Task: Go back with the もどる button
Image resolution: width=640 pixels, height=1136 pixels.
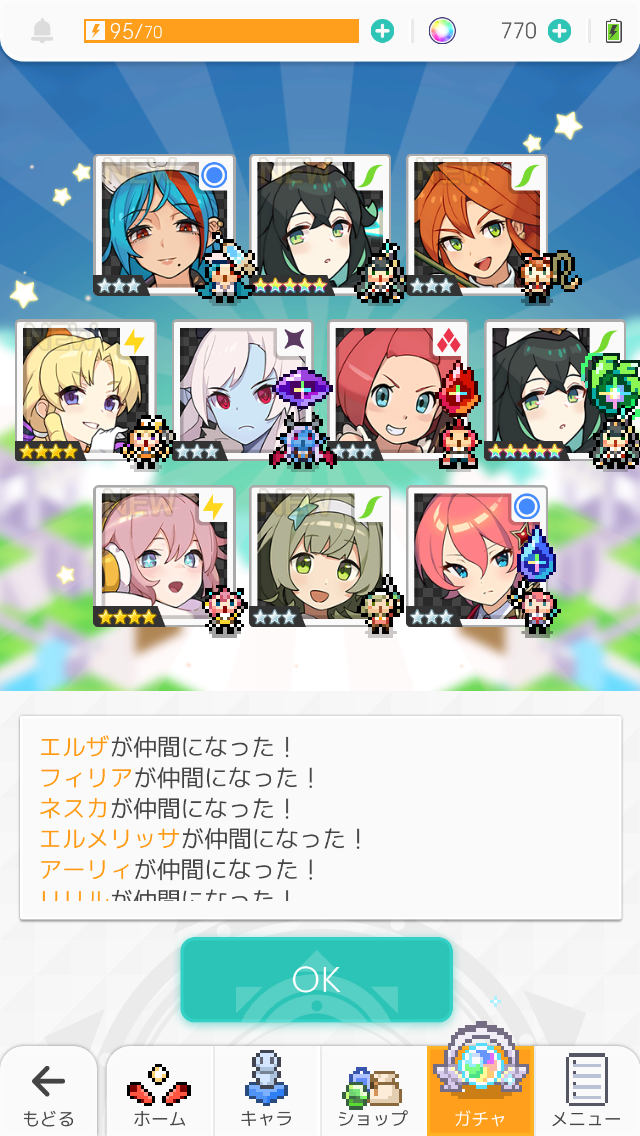Action: pos(48,1093)
